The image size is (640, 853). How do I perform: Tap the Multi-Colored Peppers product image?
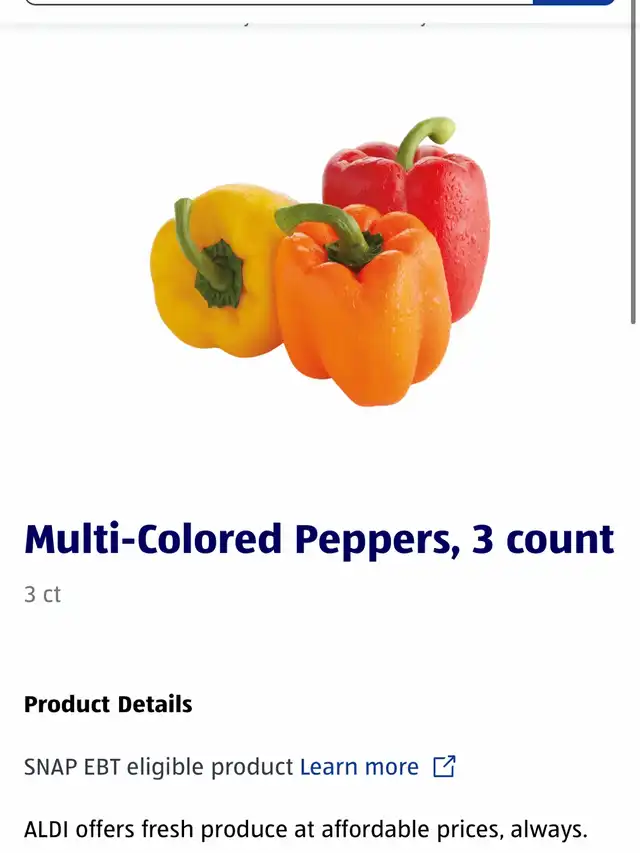320,262
